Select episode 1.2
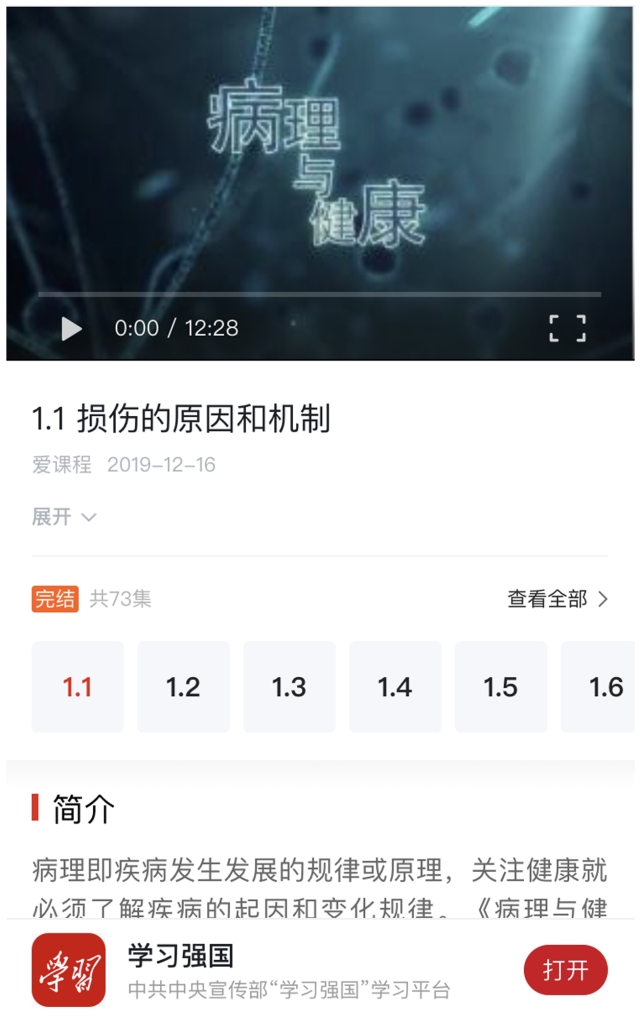 click(x=184, y=687)
